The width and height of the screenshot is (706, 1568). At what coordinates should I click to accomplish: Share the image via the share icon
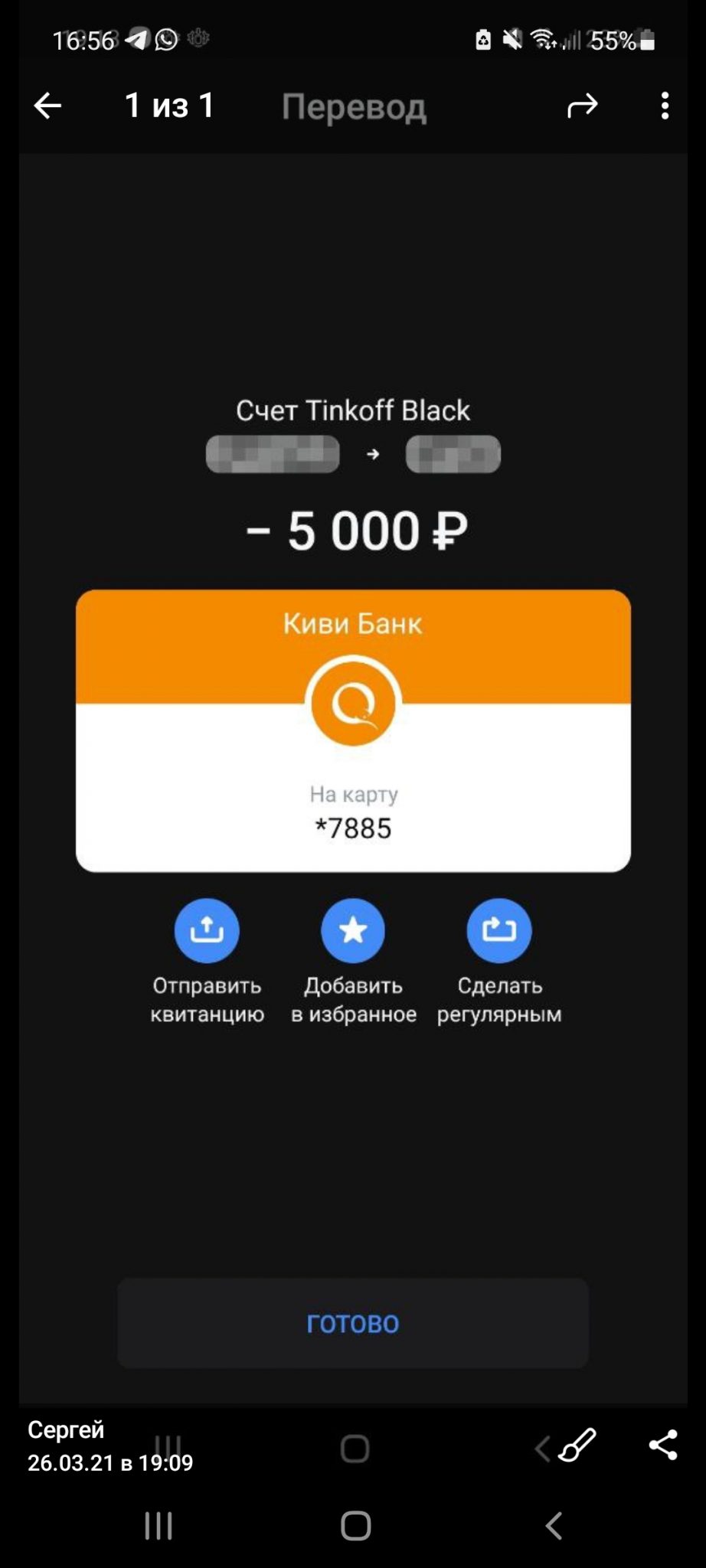663,1445
